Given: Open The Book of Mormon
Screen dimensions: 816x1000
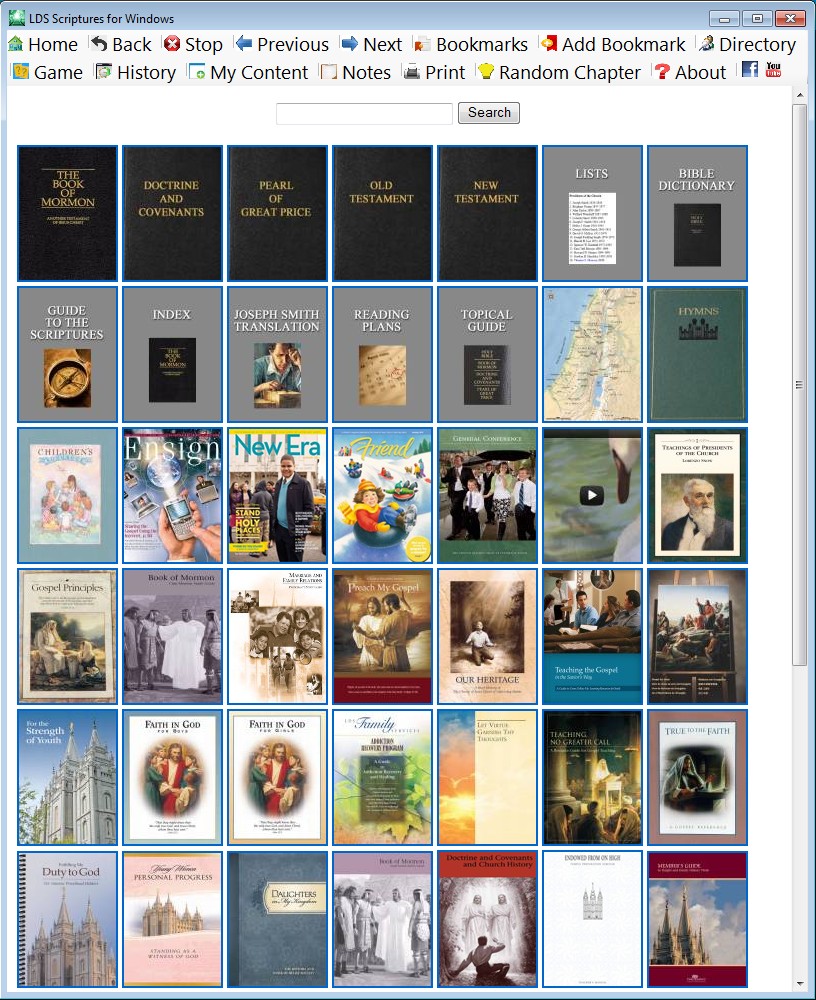Looking at the screenshot, I should 68,213.
